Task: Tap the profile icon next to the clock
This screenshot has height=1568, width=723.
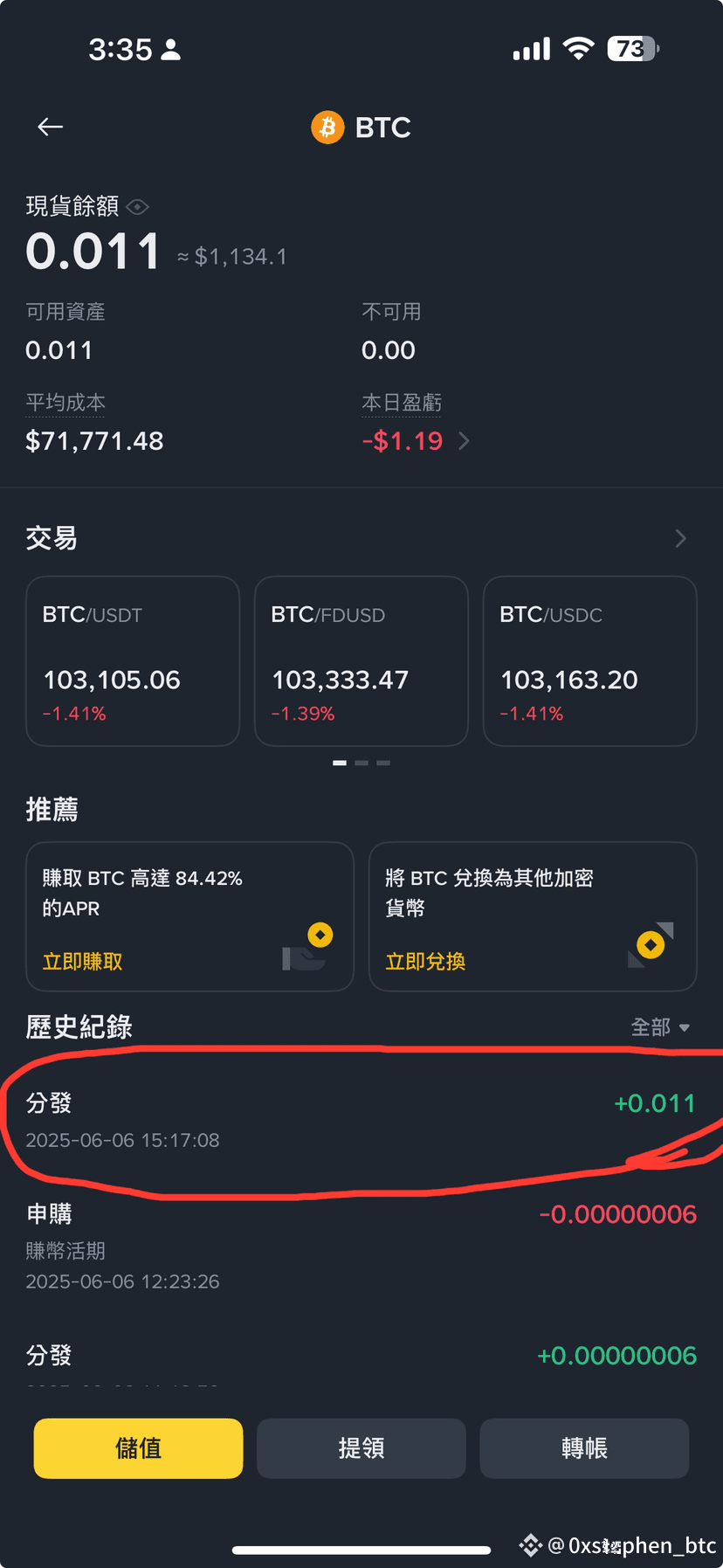Action: 171,50
